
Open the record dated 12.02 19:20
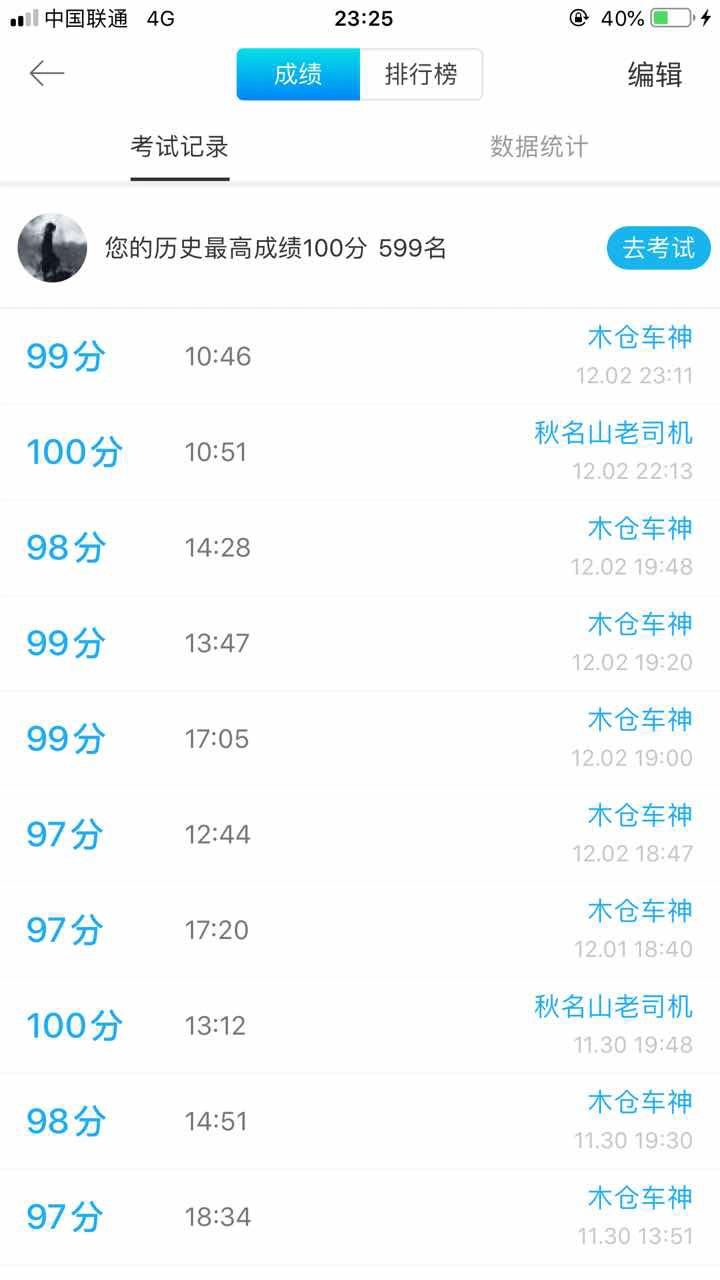click(360, 643)
